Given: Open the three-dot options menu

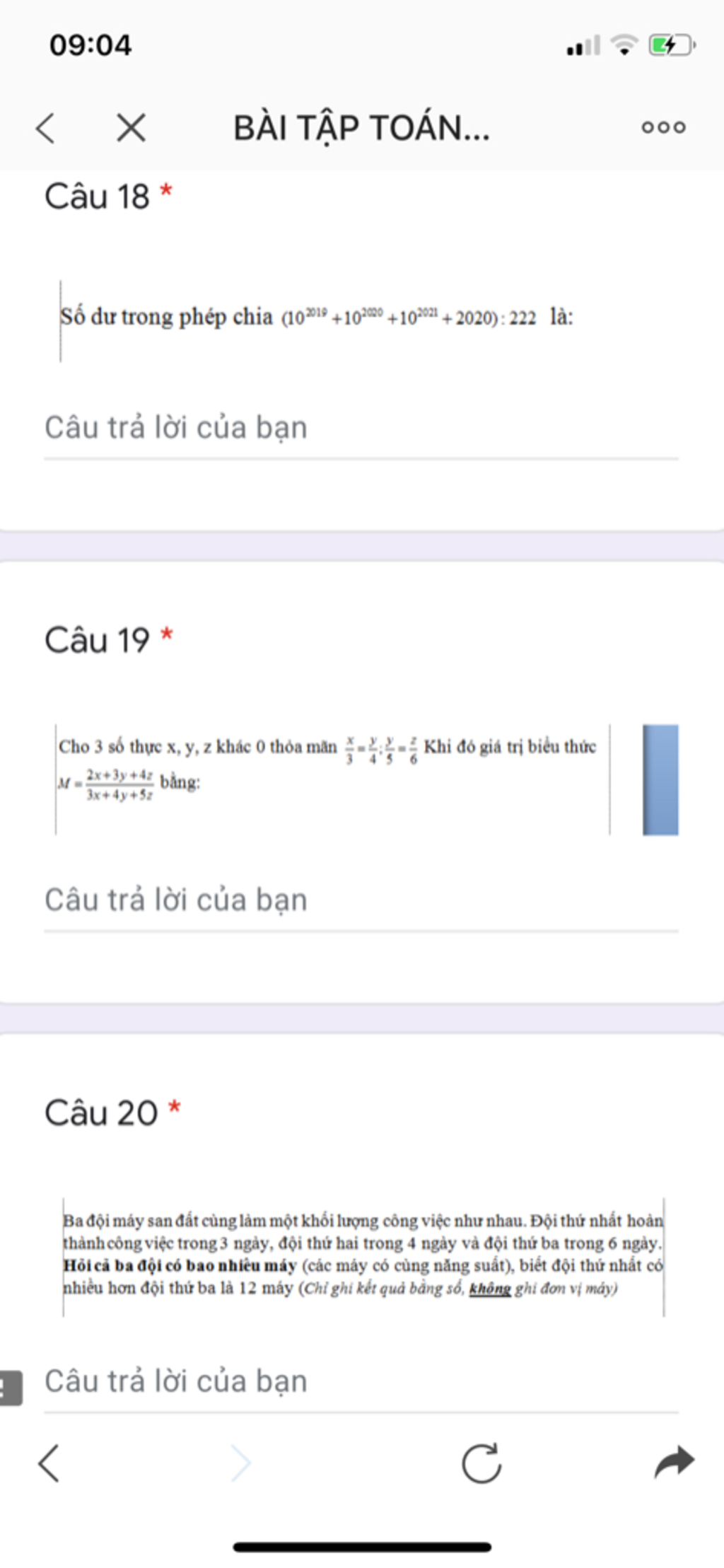Looking at the screenshot, I should tap(662, 127).
